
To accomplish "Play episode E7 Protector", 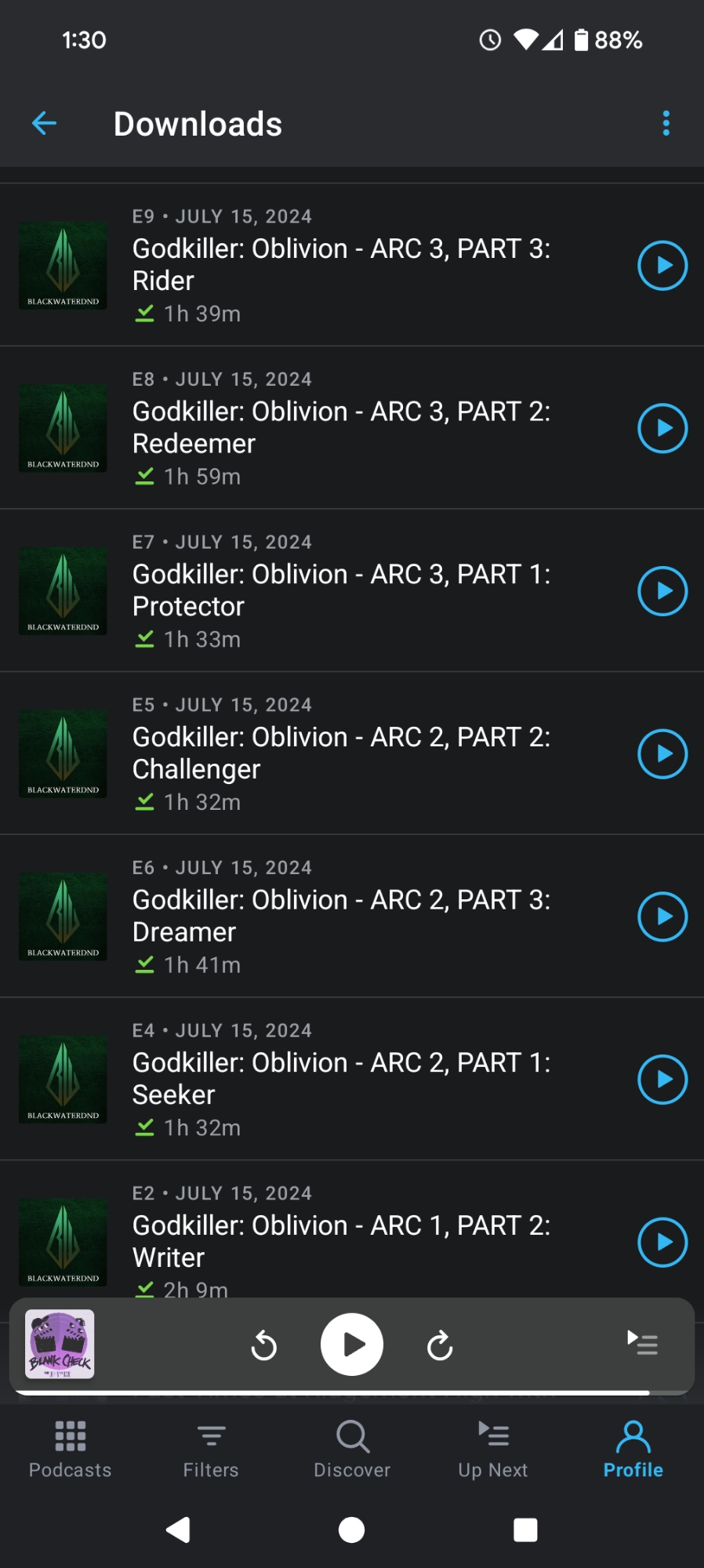I will [662, 591].
